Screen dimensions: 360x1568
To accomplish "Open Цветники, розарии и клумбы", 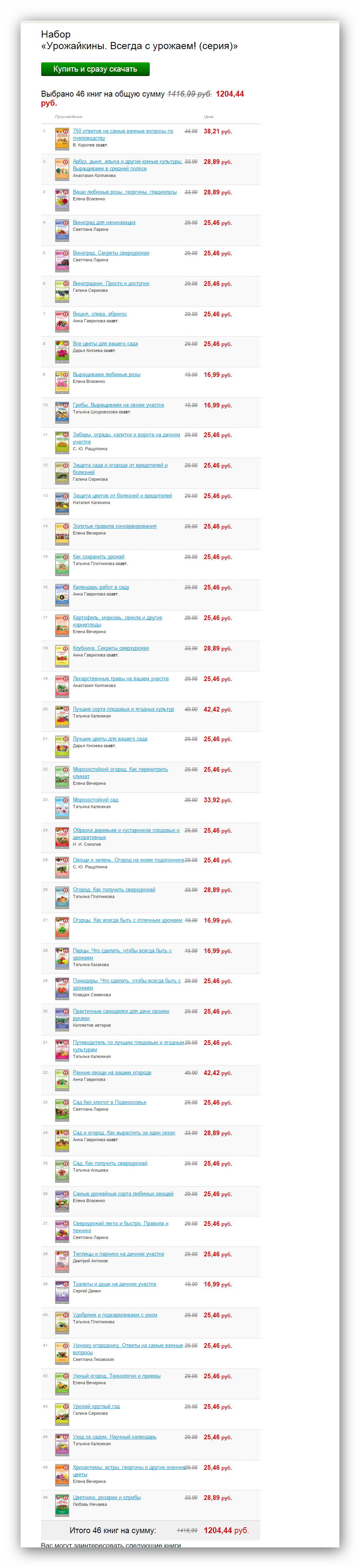I will pyautogui.click(x=107, y=1498).
